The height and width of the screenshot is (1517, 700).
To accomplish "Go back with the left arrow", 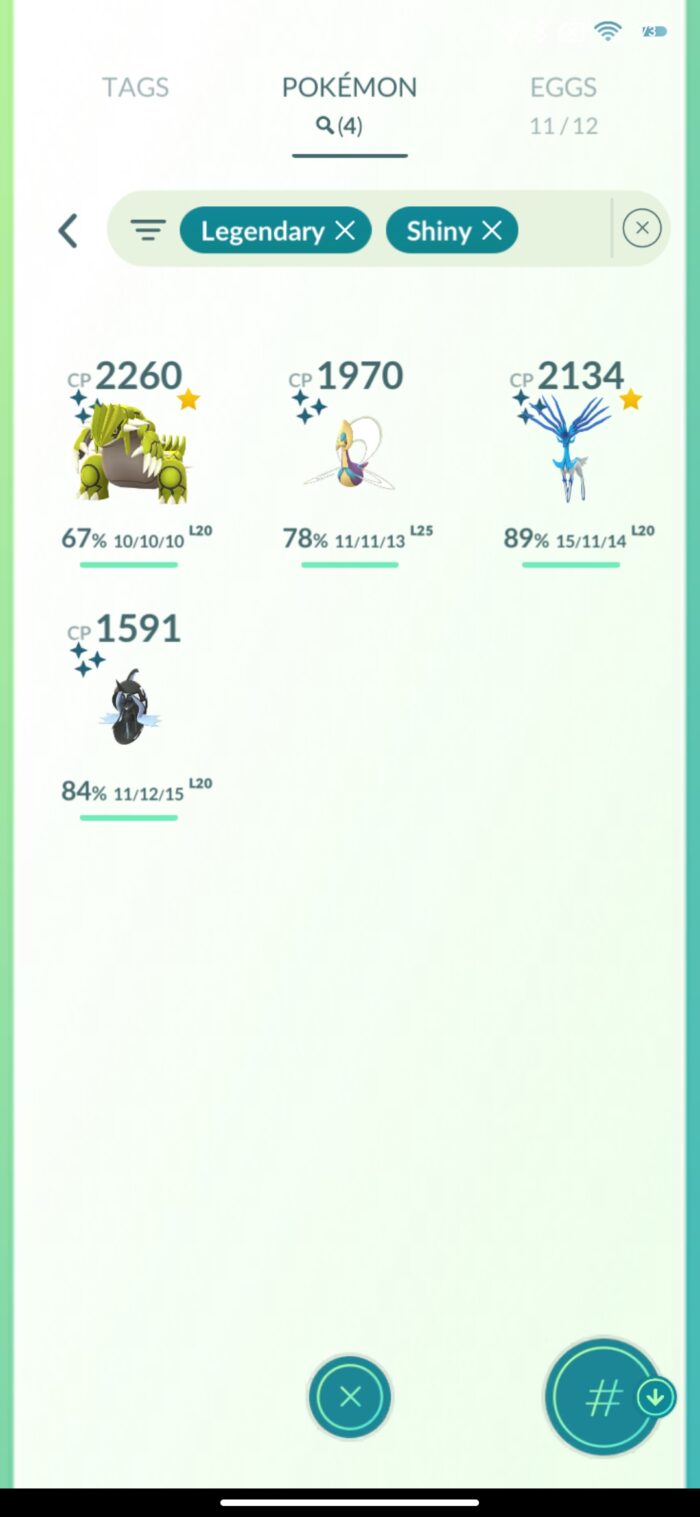I will (x=67, y=231).
